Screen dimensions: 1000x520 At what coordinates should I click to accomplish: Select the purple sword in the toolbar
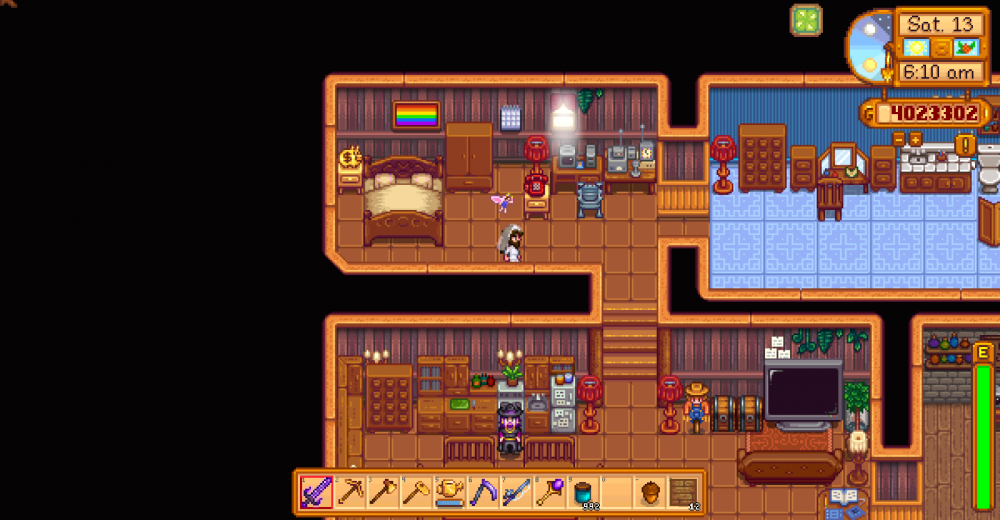(317, 492)
